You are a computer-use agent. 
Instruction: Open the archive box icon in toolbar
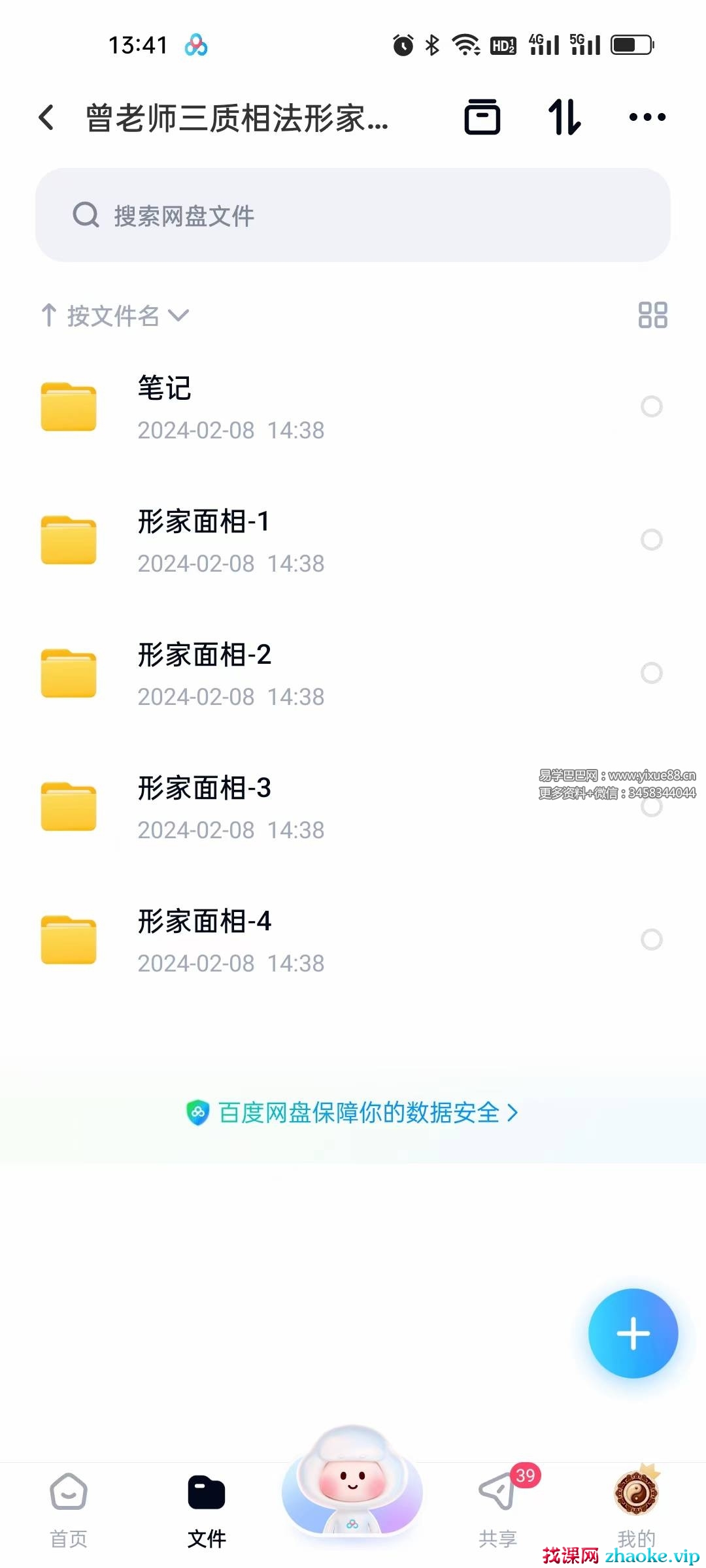[482, 118]
